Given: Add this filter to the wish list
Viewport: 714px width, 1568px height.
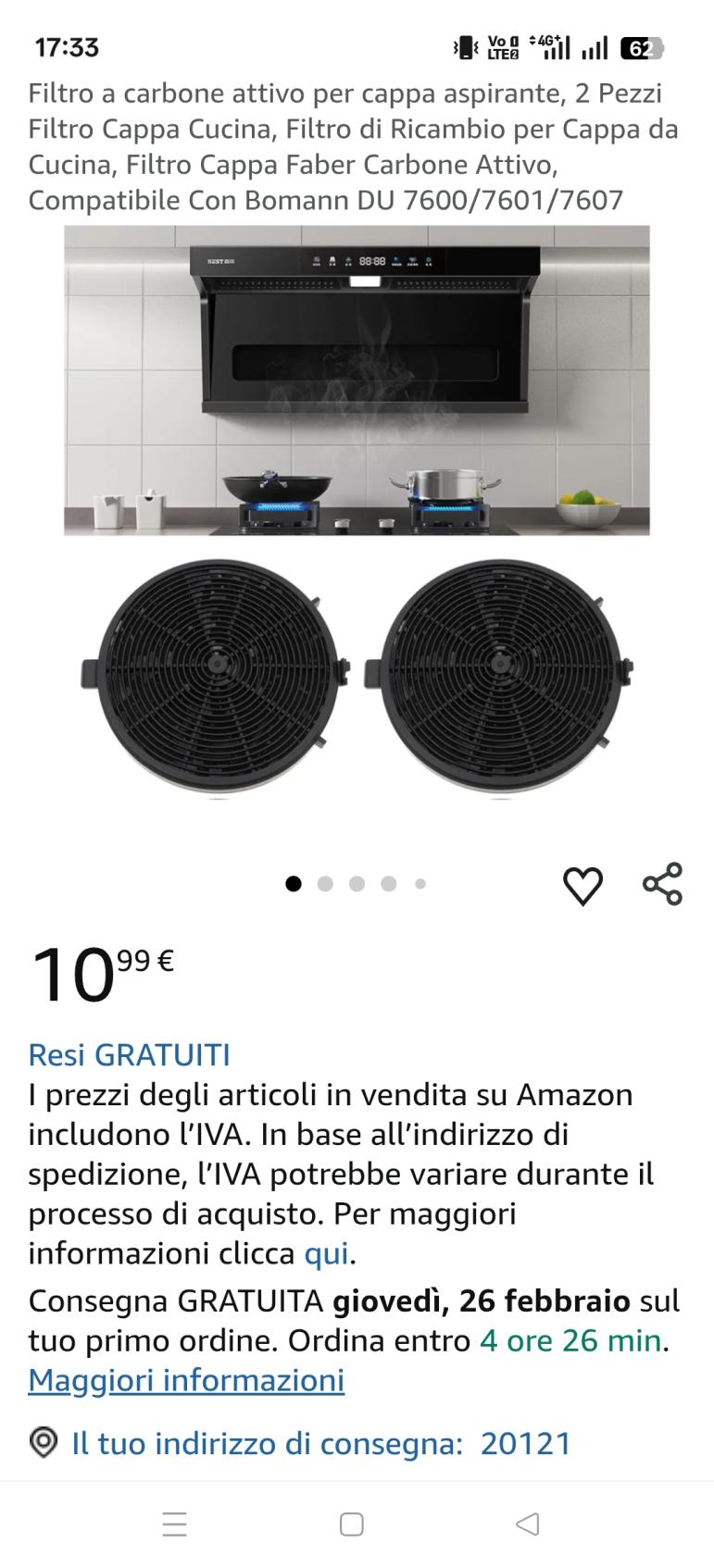Looking at the screenshot, I should 582,886.
